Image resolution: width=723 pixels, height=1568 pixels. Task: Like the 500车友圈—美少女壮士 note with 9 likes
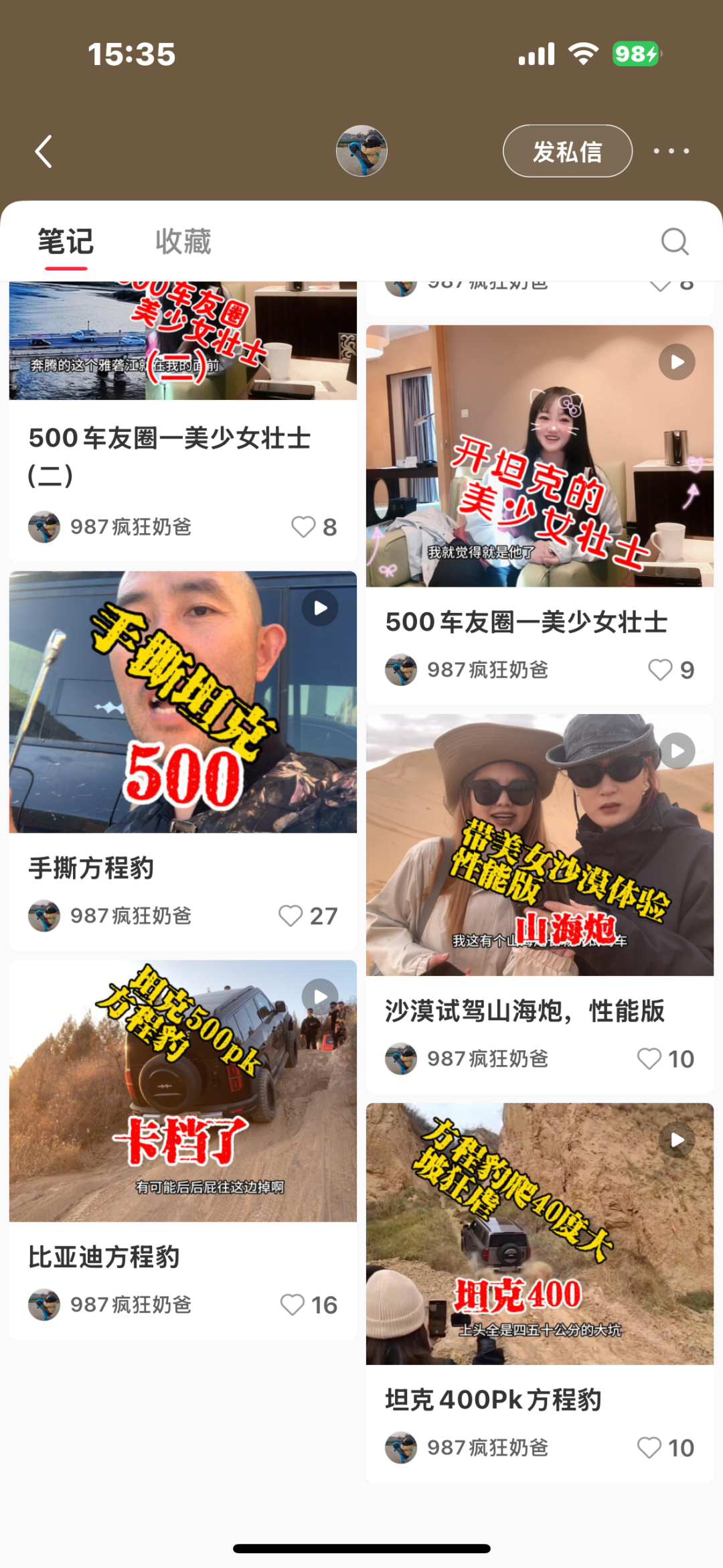tap(660, 670)
